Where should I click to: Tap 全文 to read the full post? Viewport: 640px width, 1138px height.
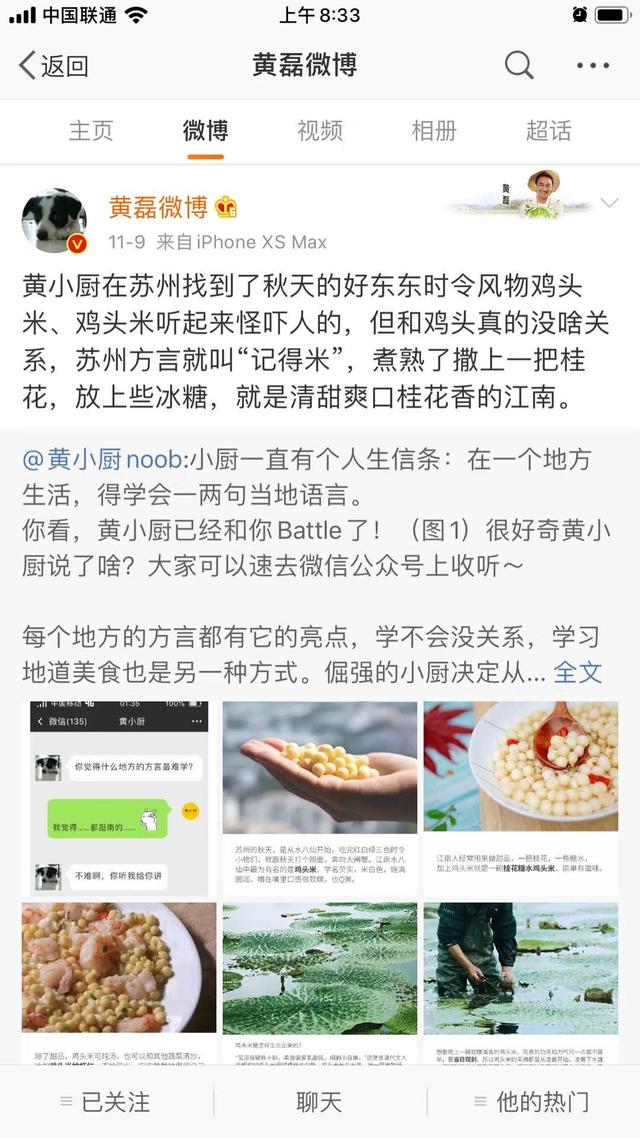(x=578, y=672)
